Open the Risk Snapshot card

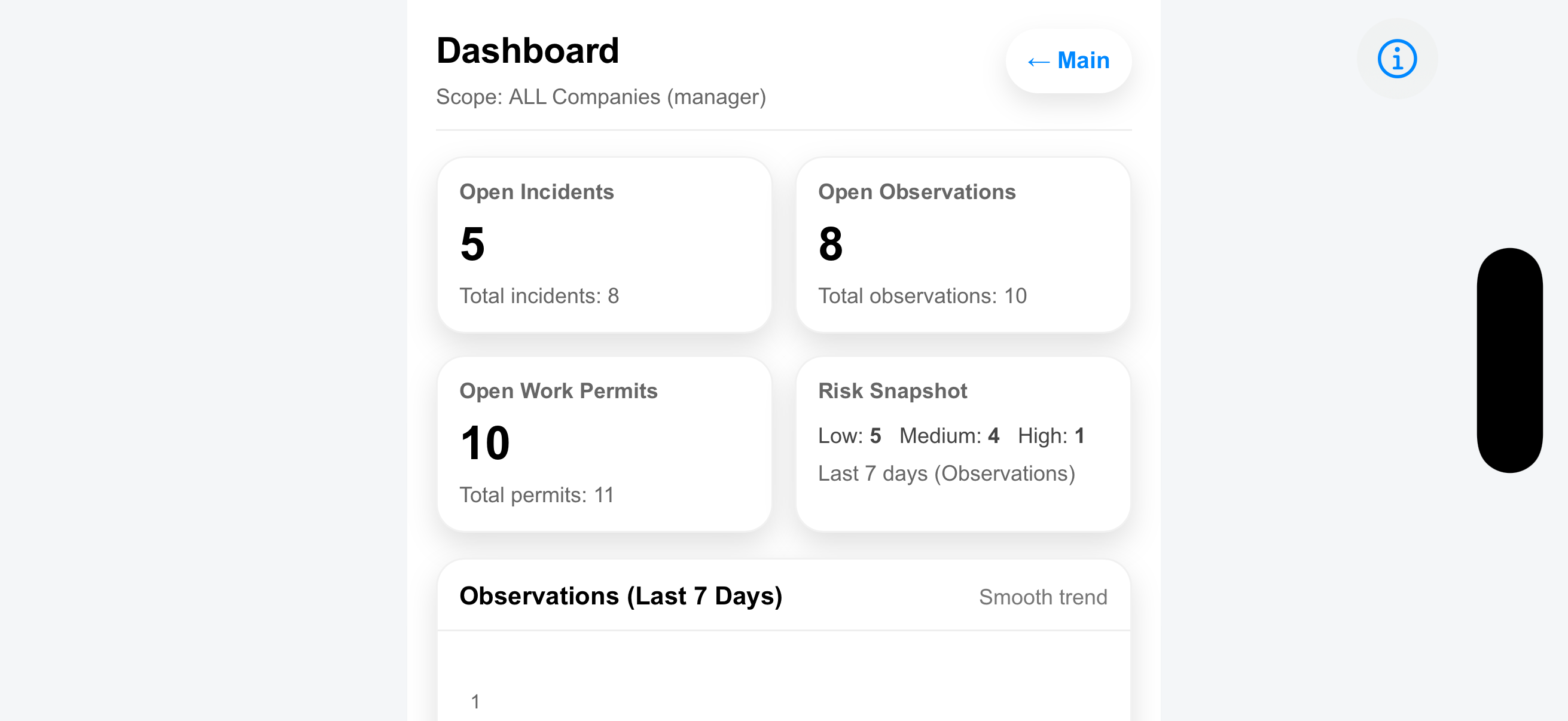click(962, 444)
